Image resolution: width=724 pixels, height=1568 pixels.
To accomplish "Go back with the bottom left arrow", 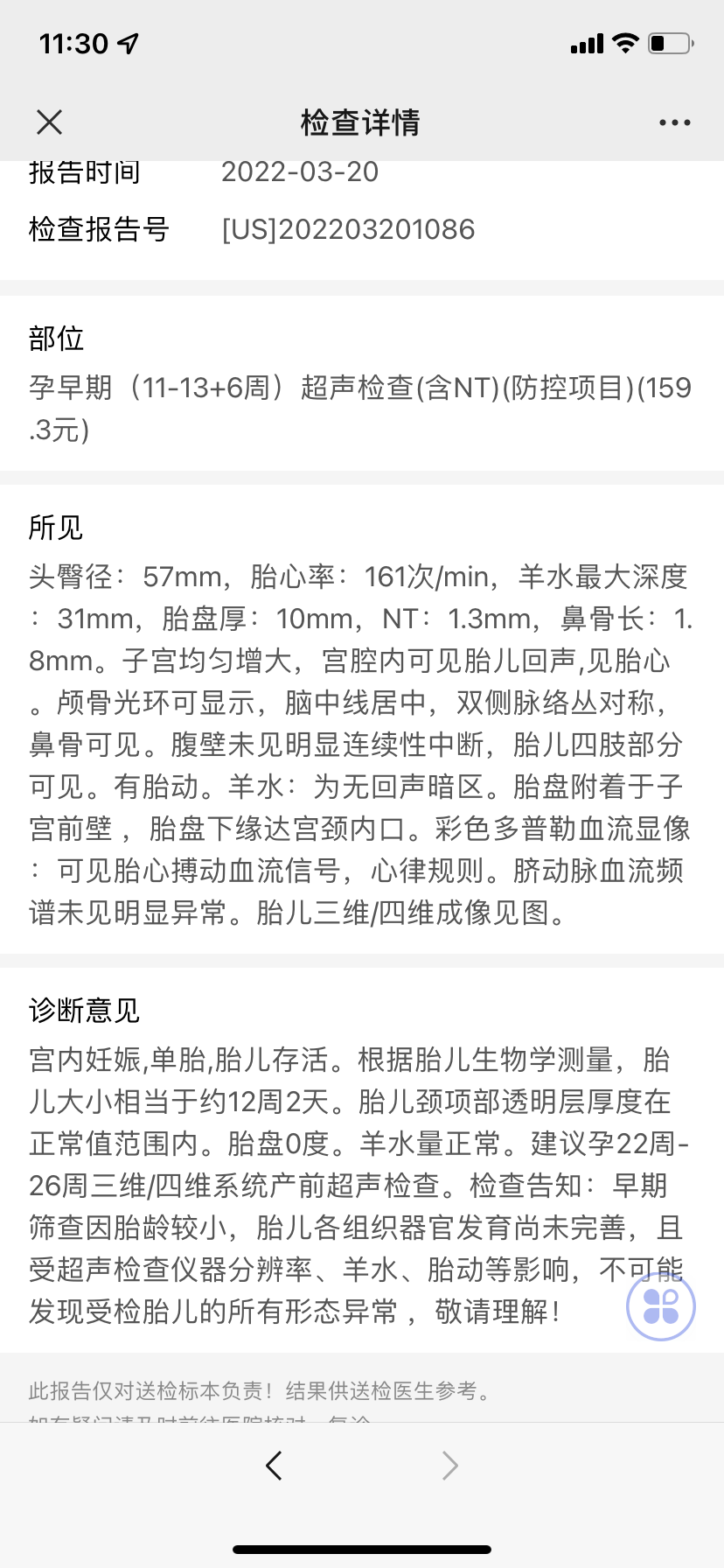I will tap(274, 1465).
